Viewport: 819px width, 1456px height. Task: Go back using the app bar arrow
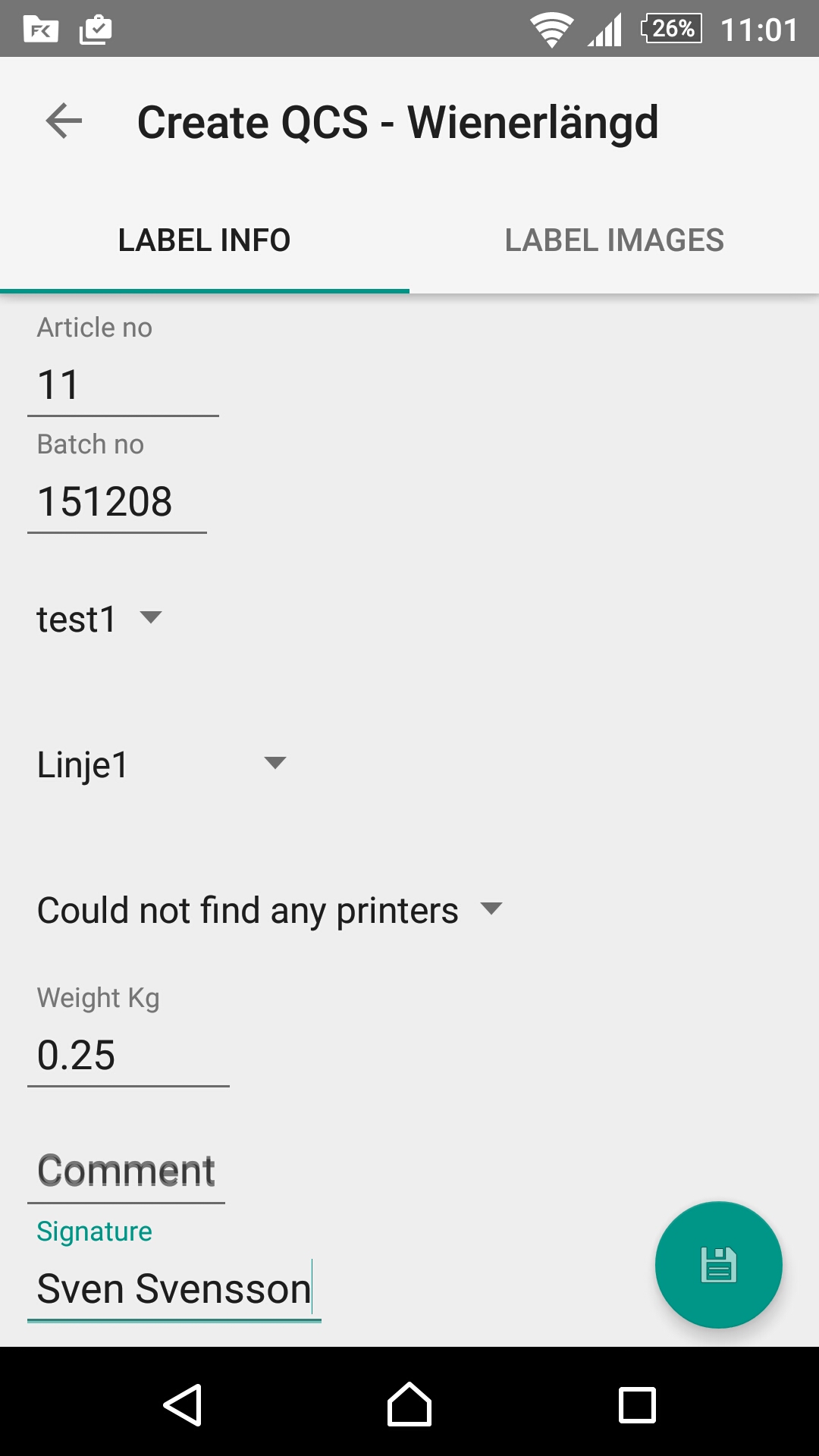point(64,121)
